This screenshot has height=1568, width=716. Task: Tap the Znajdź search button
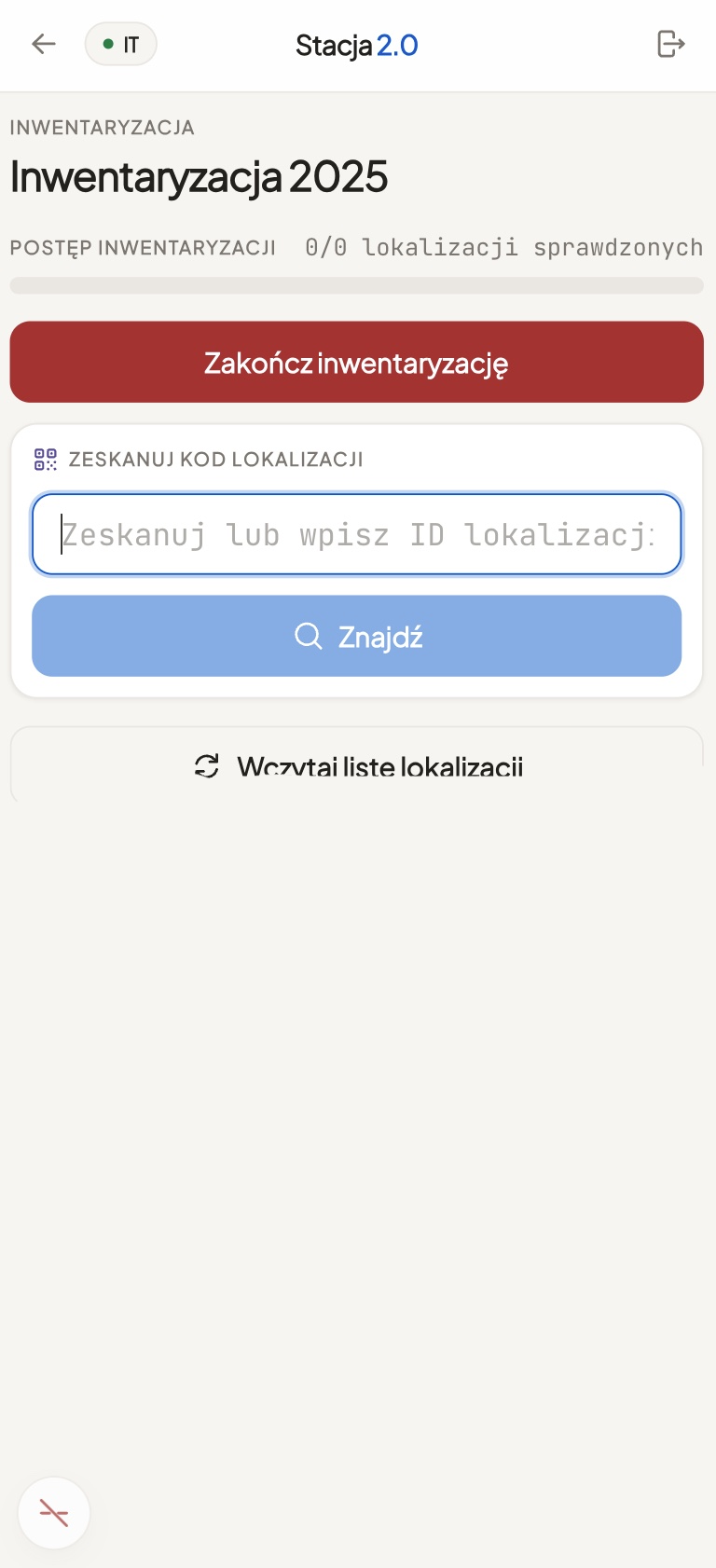(356, 636)
